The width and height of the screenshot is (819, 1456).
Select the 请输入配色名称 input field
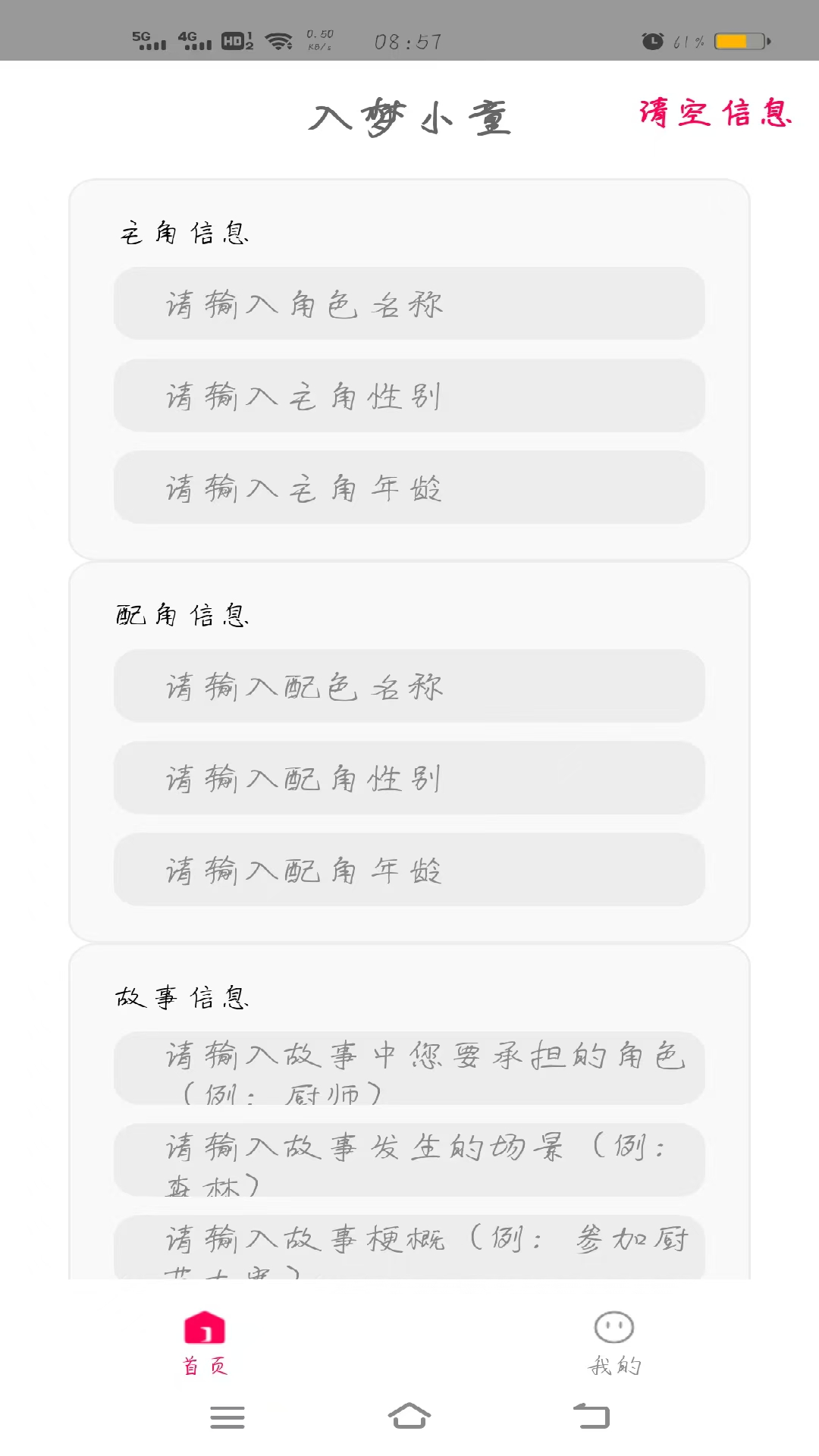409,686
